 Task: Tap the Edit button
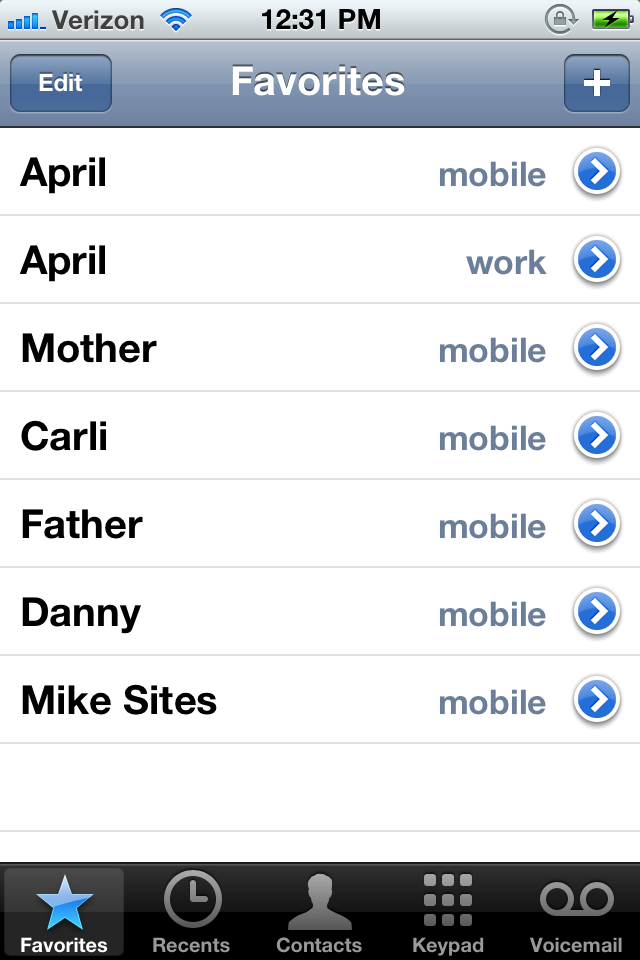61,83
